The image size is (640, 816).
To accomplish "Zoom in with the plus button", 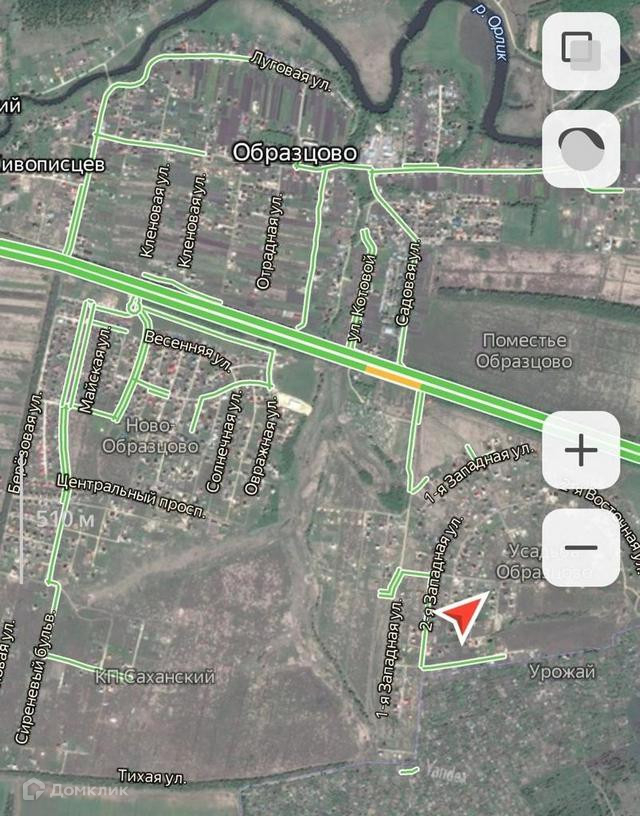I will (x=581, y=450).
